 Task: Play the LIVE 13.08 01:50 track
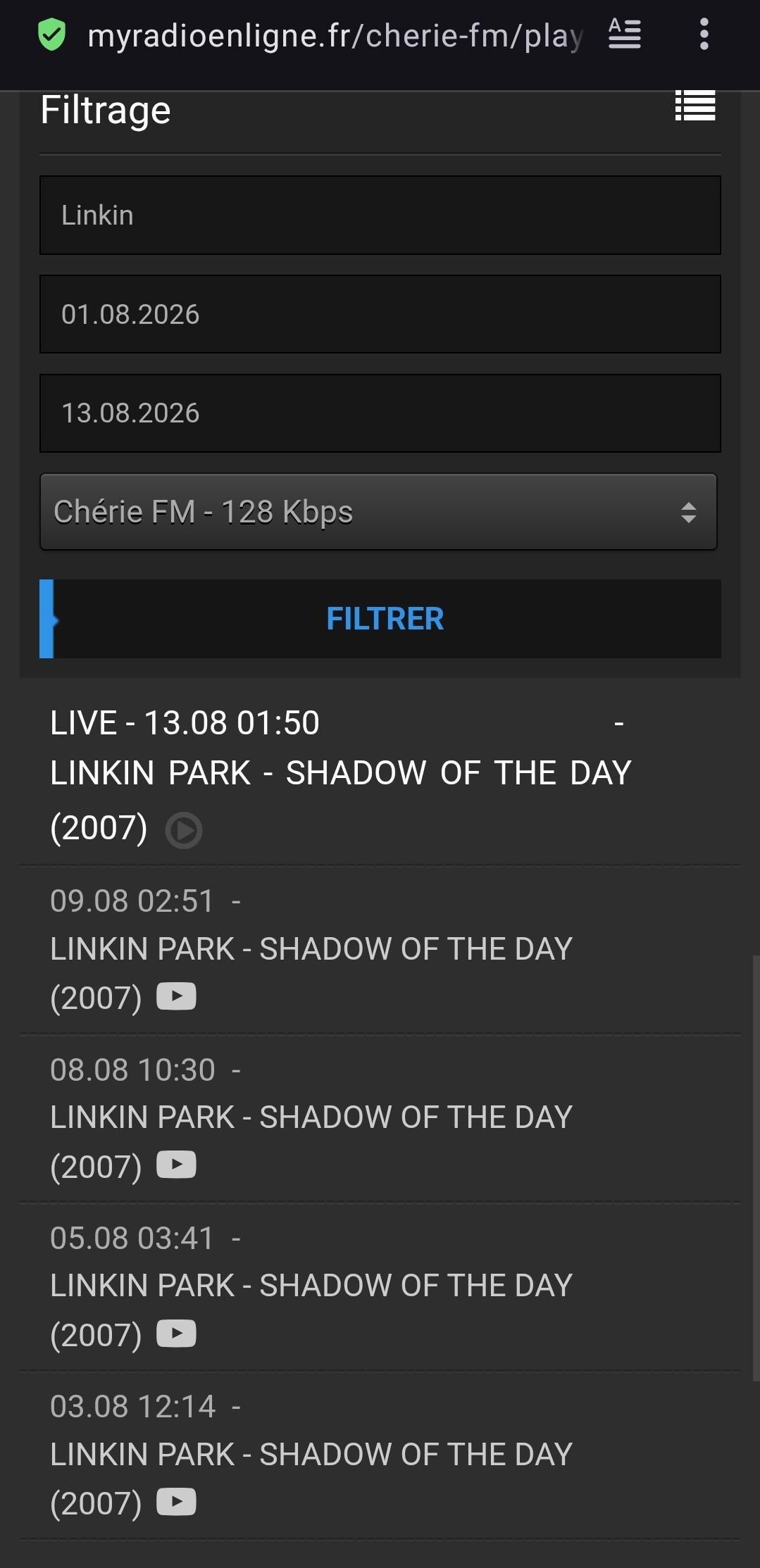click(184, 830)
